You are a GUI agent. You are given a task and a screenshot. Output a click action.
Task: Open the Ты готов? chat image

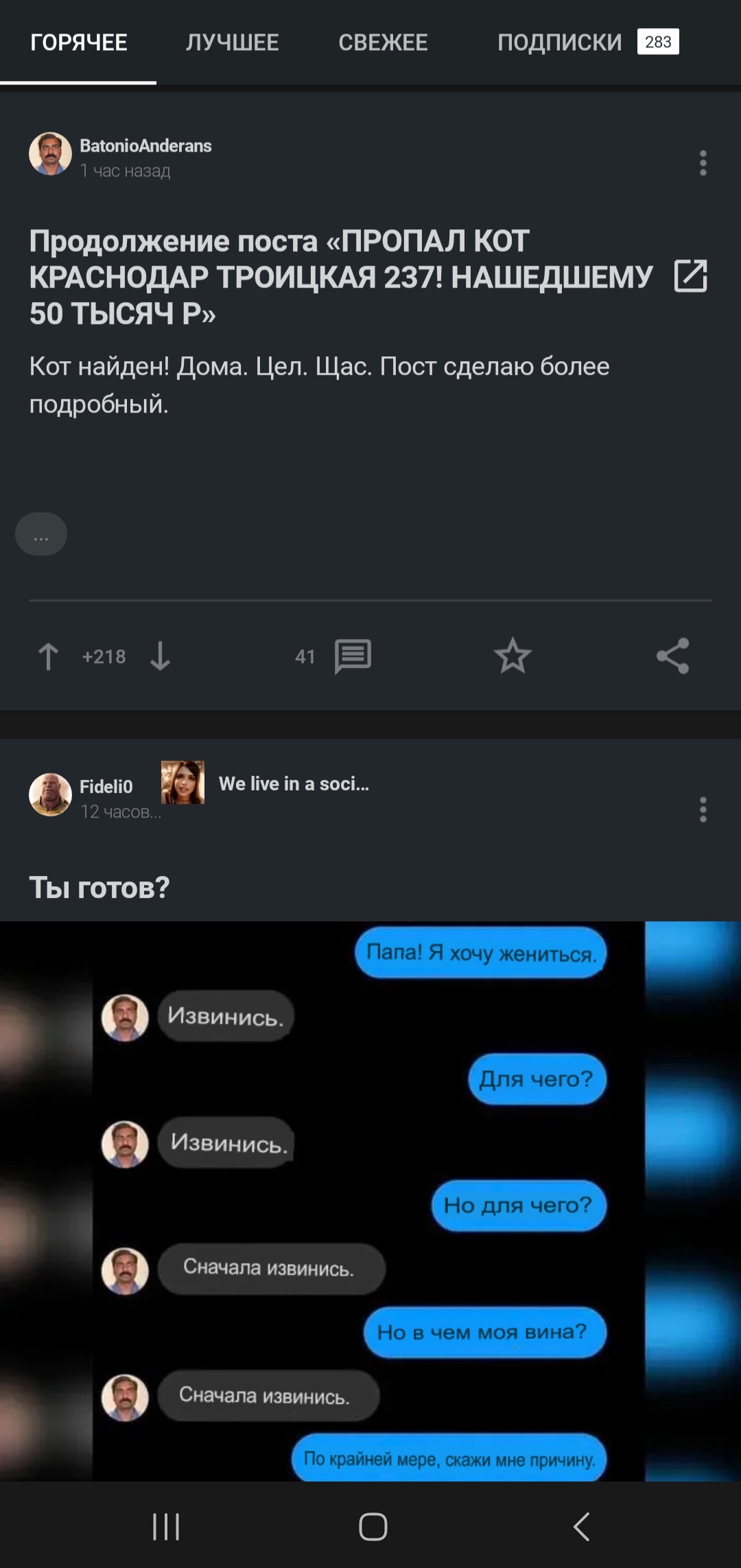pos(370,1200)
